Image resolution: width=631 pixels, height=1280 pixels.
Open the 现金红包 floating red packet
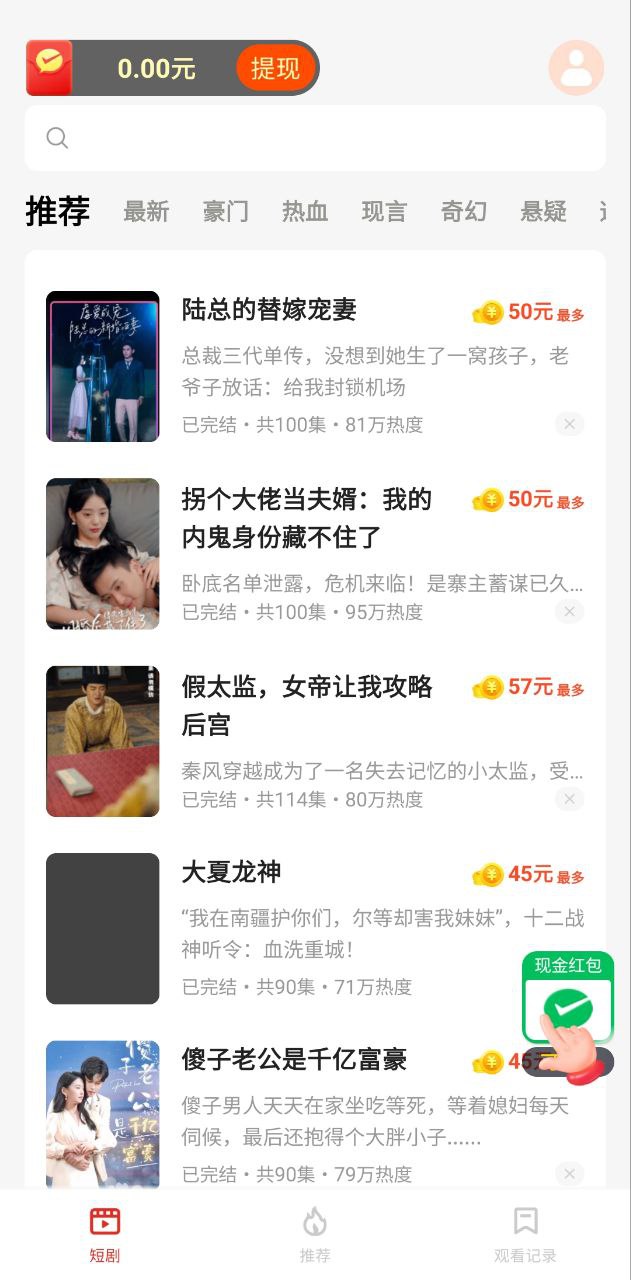(x=568, y=1008)
